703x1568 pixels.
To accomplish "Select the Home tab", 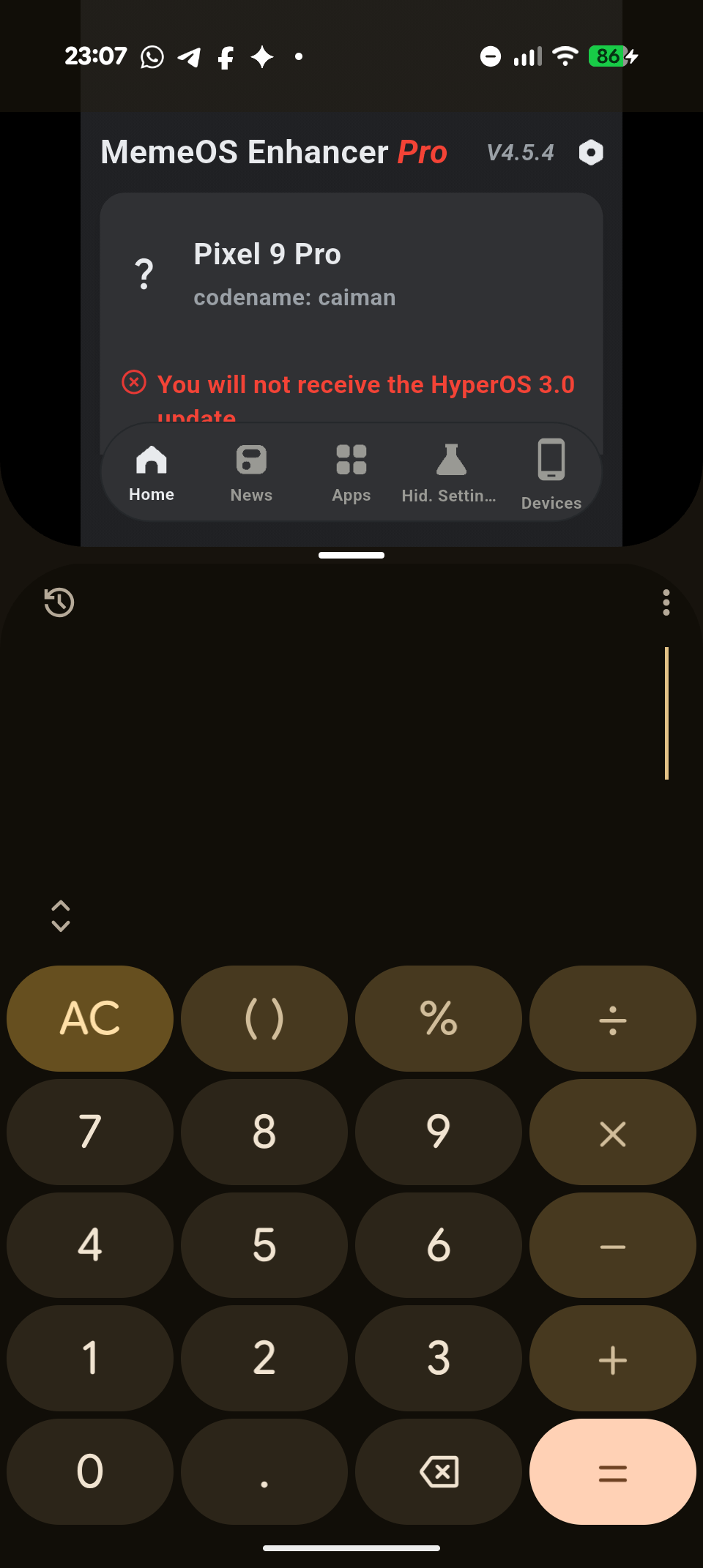I will pyautogui.click(x=152, y=473).
